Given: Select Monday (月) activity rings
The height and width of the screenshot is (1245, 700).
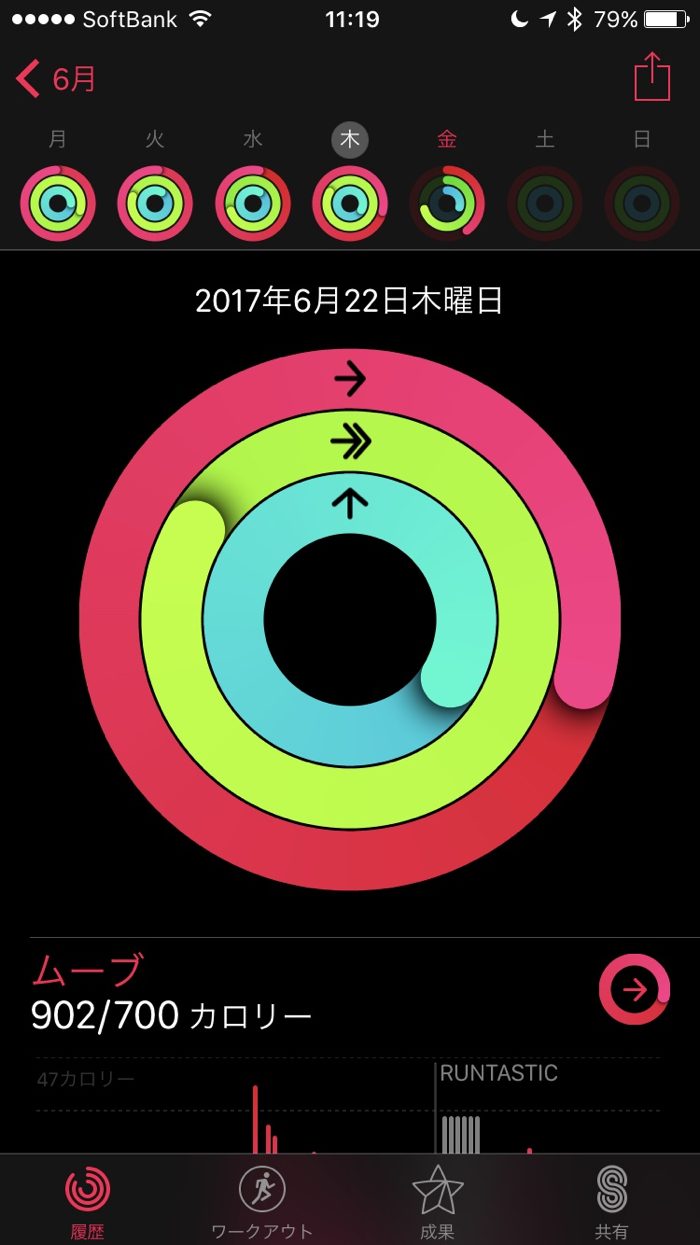Looking at the screenshot, I should [57, 203].
